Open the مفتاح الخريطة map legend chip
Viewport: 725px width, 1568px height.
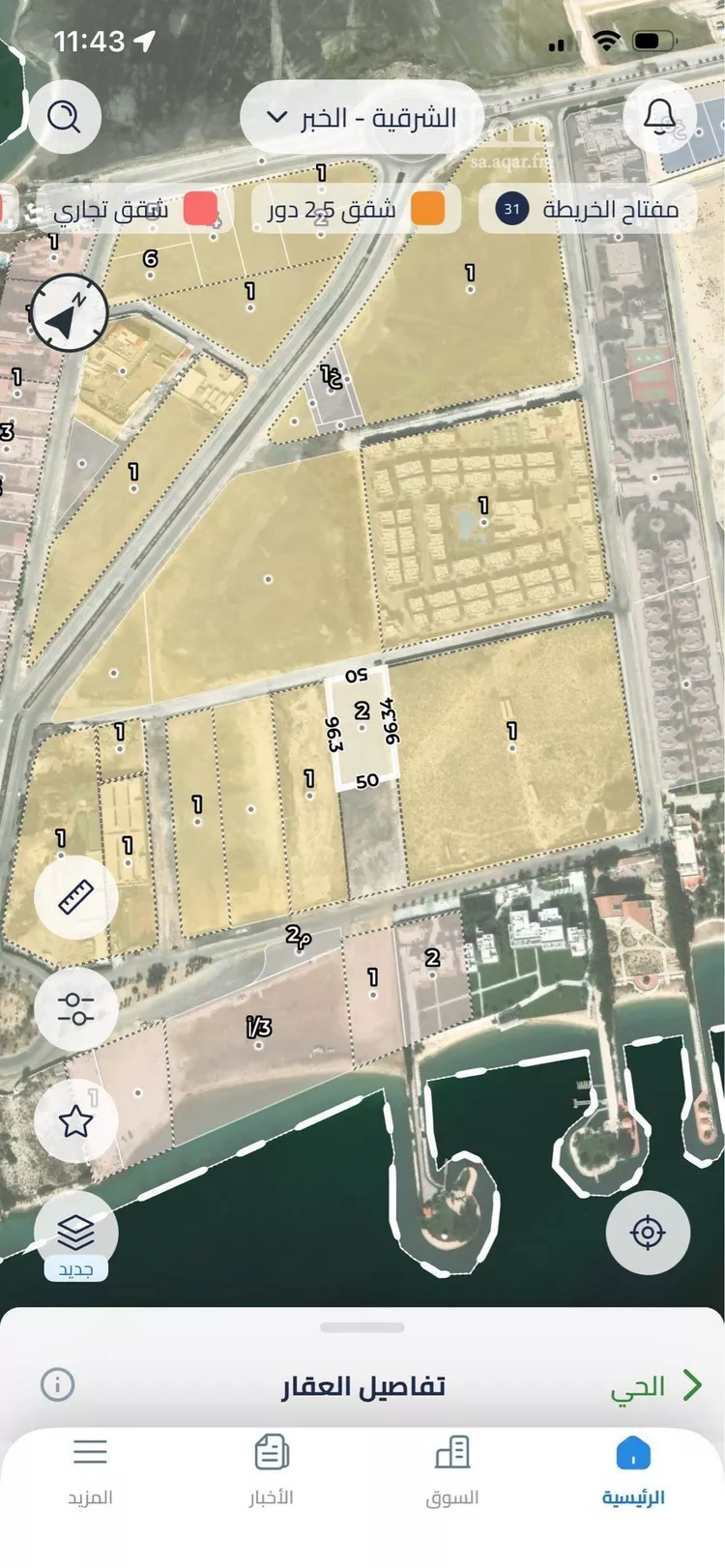tap(588, 210)
